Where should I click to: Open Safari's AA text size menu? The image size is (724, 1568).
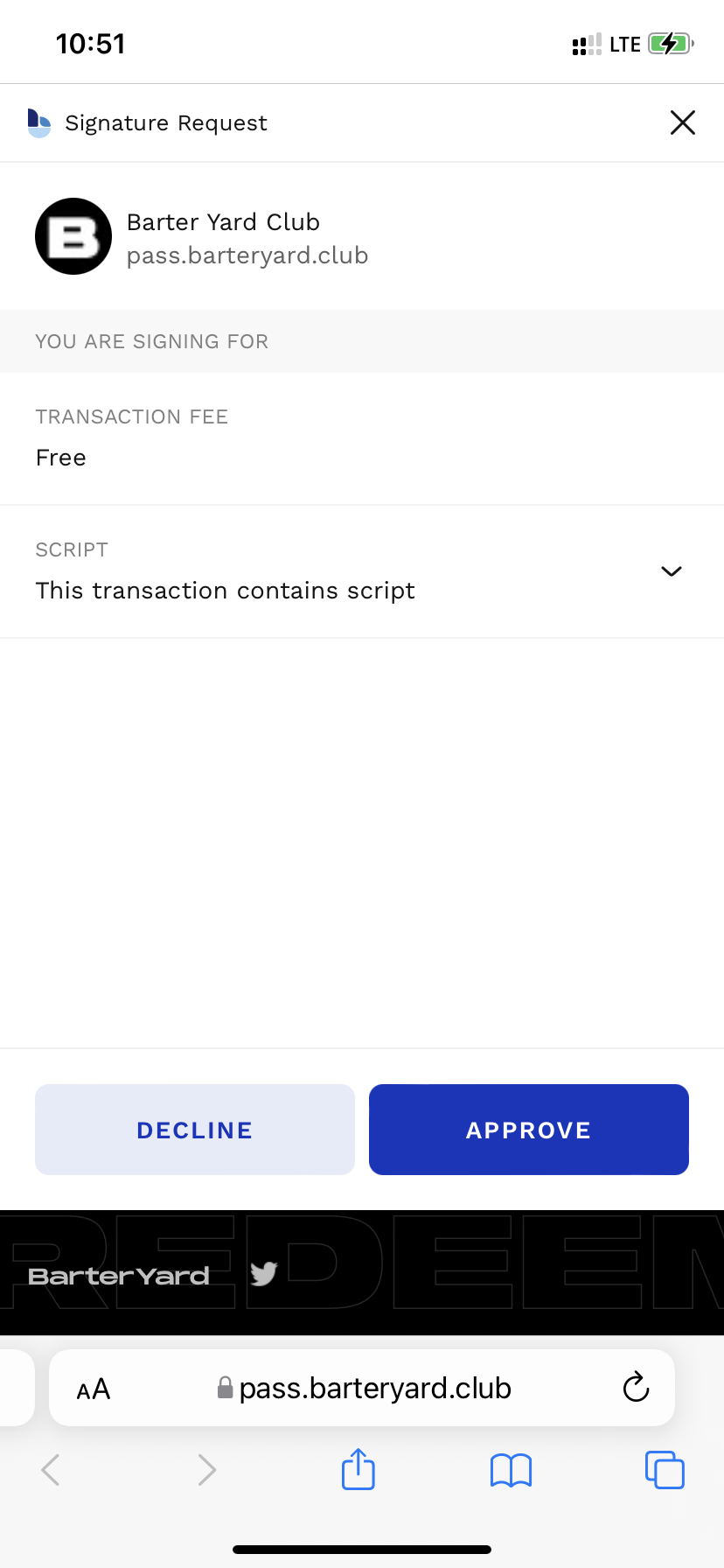pos(94,1389)
